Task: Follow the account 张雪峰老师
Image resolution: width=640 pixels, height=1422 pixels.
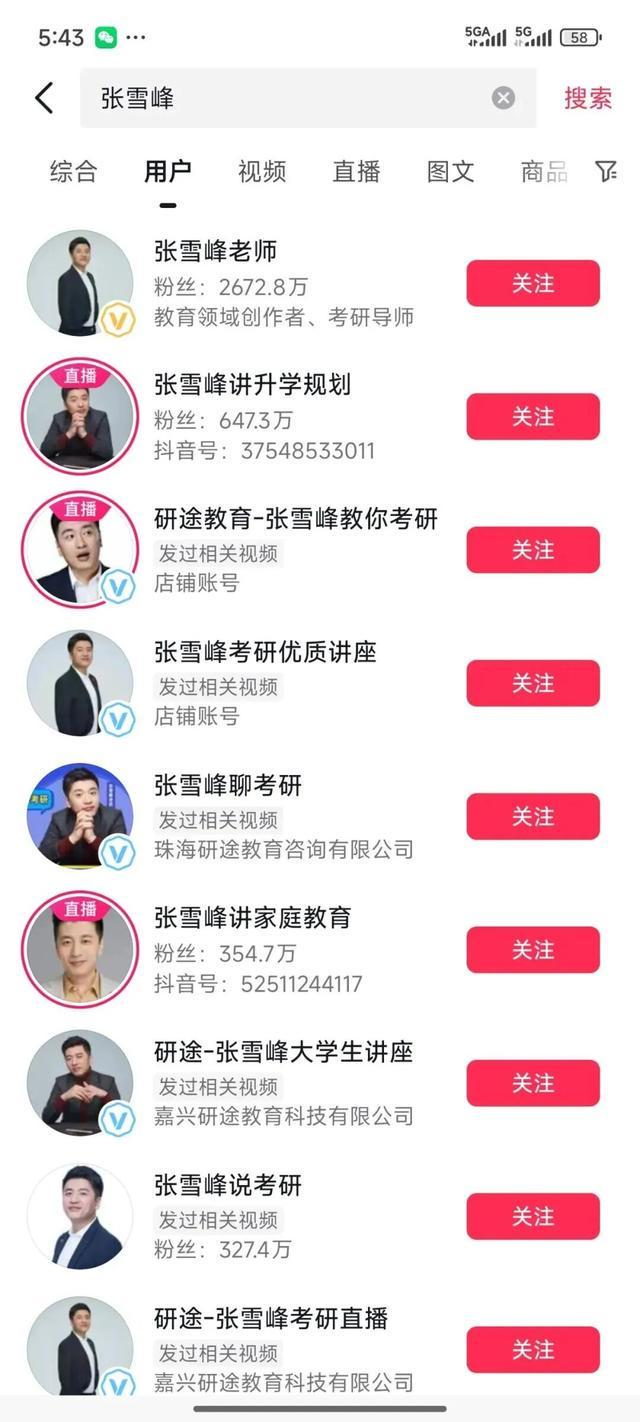Action: [x=533, y=284]
